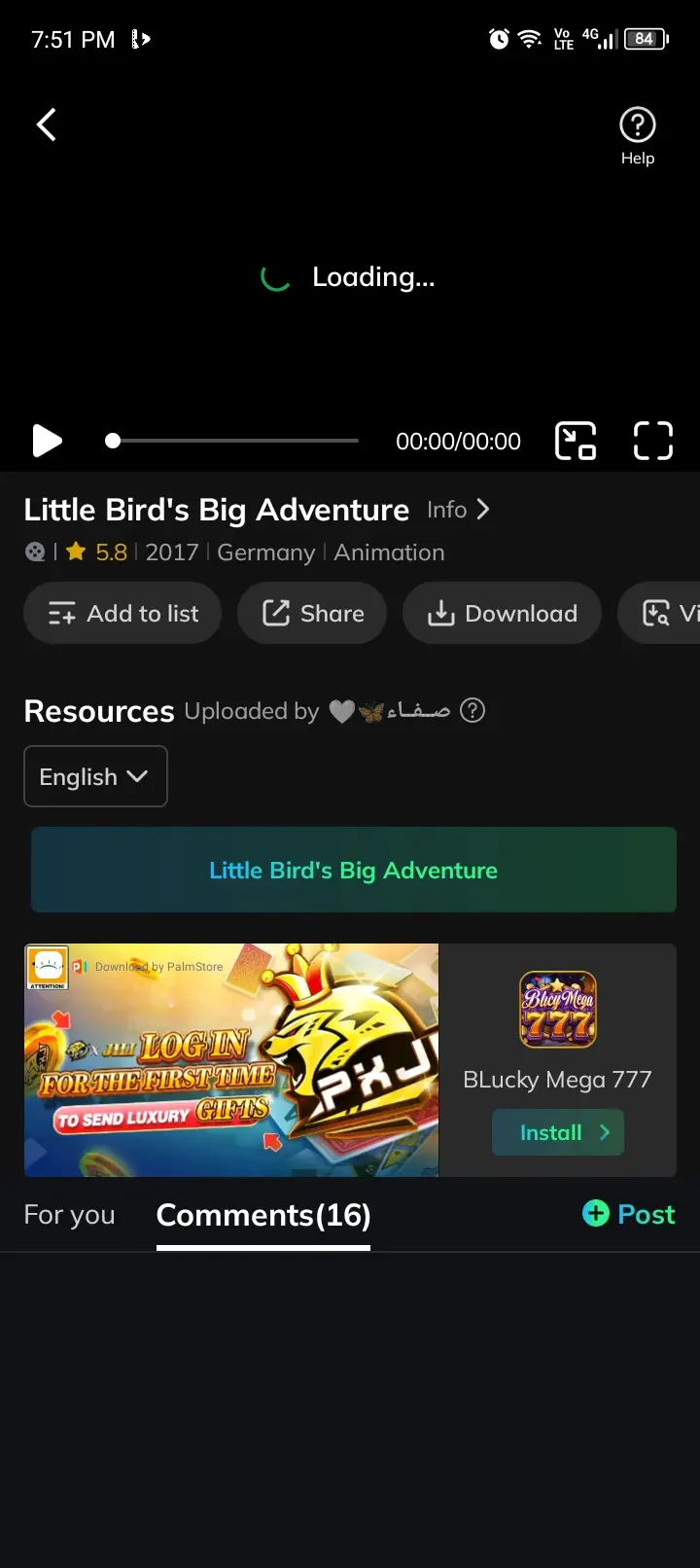Tap the plus icon beside Post
Screen dimensions: 700x1568
point(594,1215)
